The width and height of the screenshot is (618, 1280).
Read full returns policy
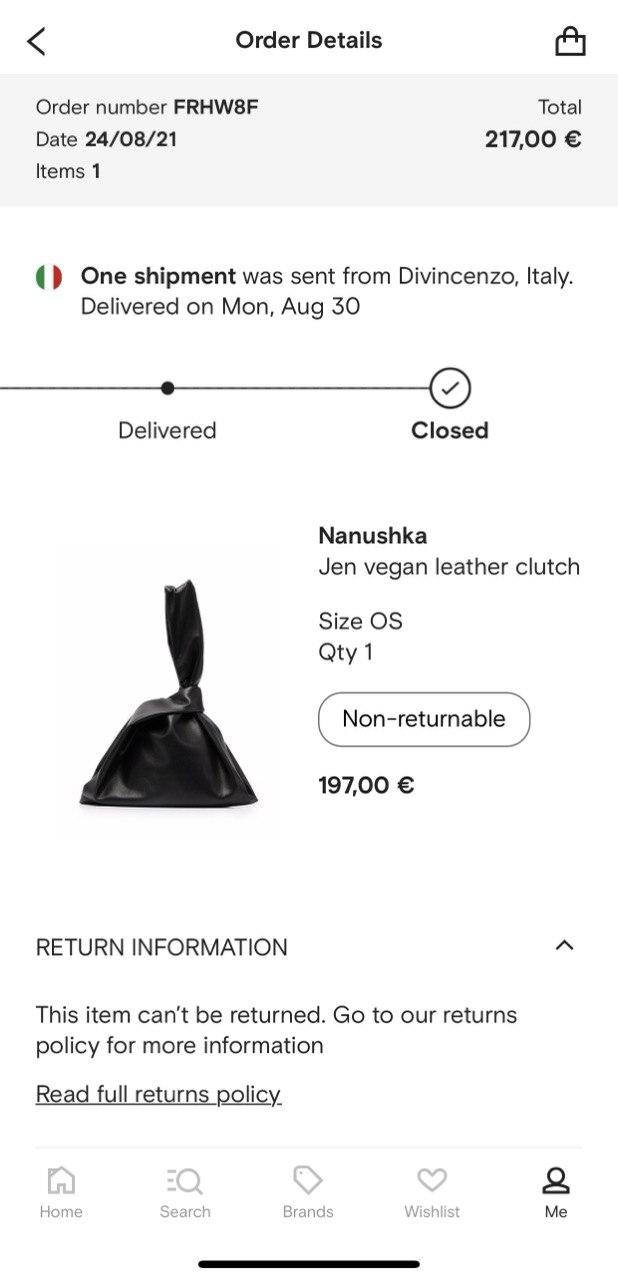(158, 1094)
